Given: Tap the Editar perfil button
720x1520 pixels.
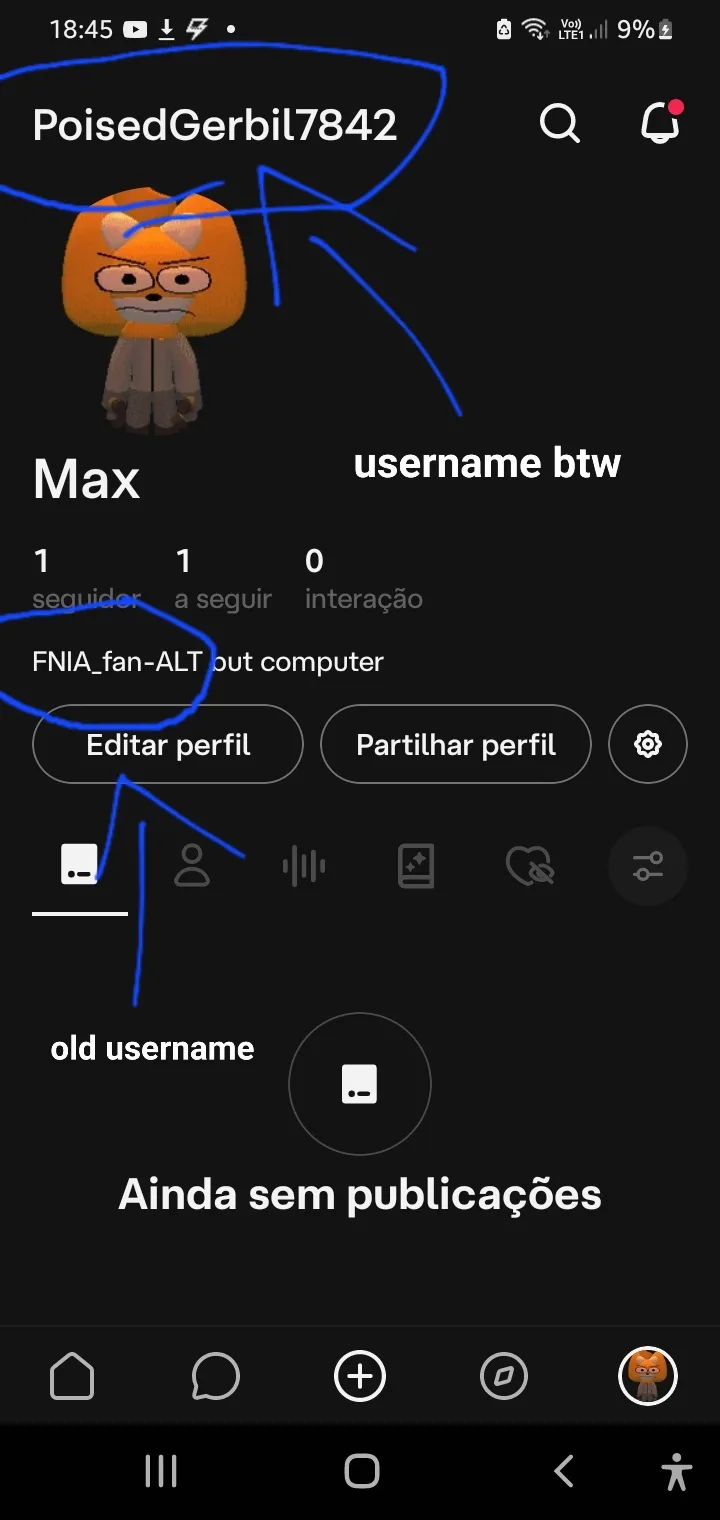Looking at the screenshot, I should (168, 745).
